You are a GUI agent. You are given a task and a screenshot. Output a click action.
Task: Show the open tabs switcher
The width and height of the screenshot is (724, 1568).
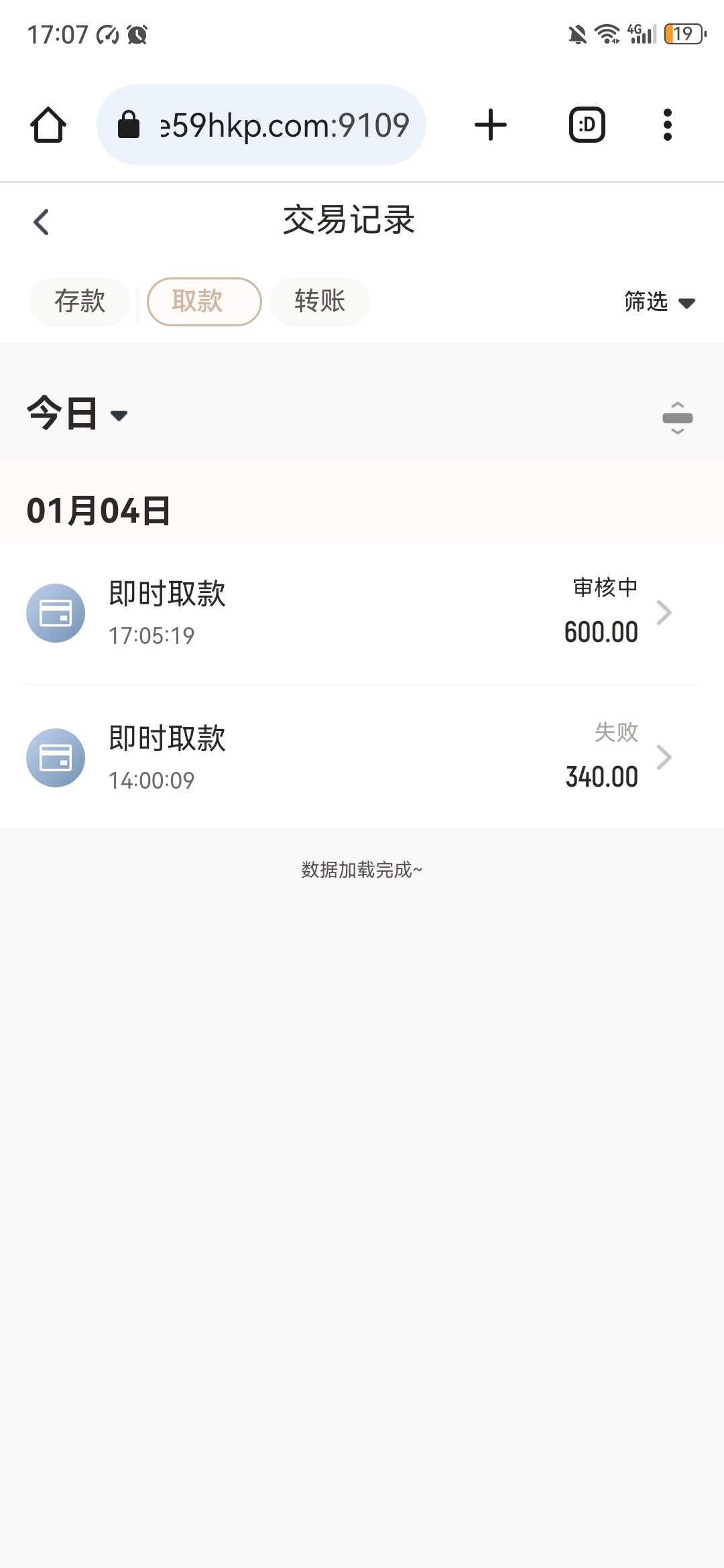(587, 125)
